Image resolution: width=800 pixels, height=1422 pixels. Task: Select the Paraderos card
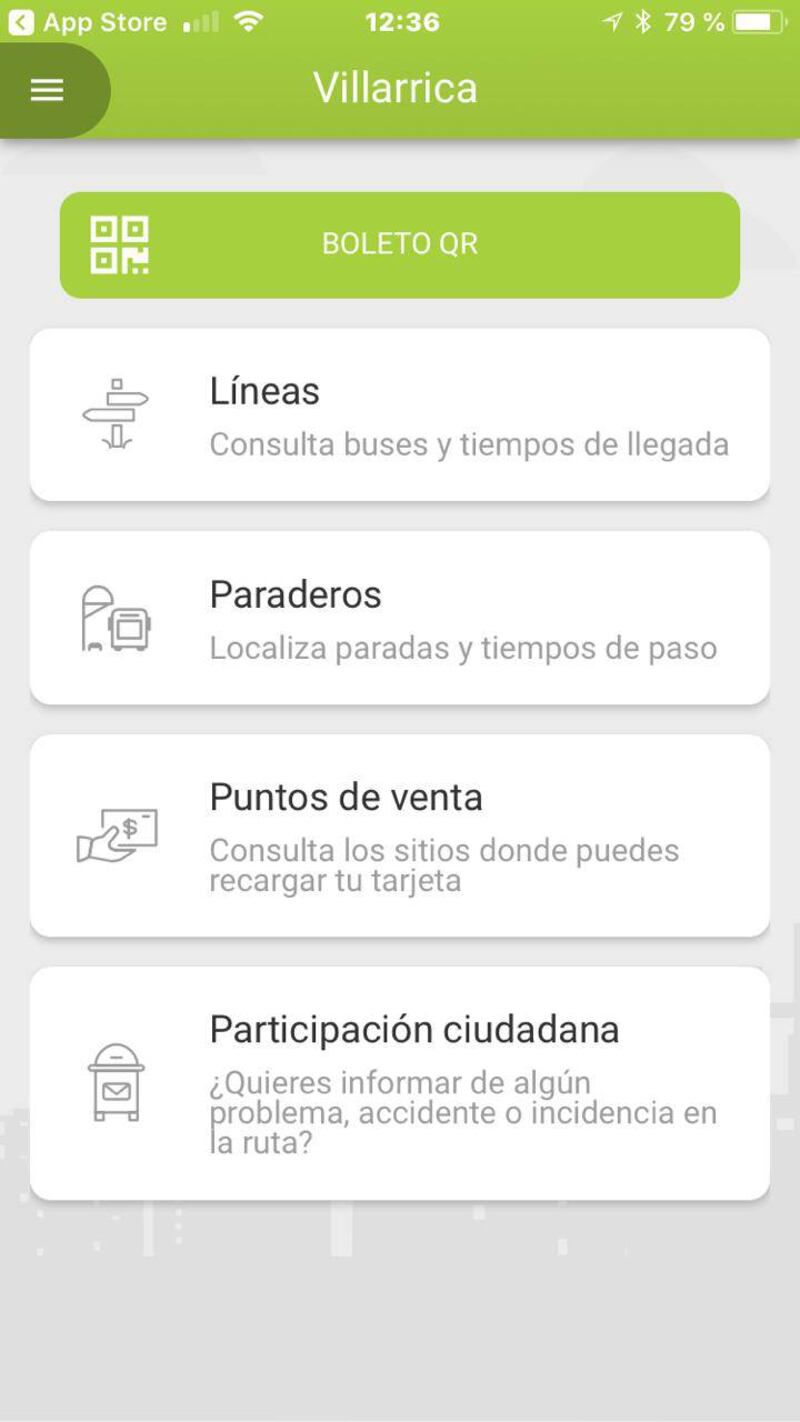400,618
